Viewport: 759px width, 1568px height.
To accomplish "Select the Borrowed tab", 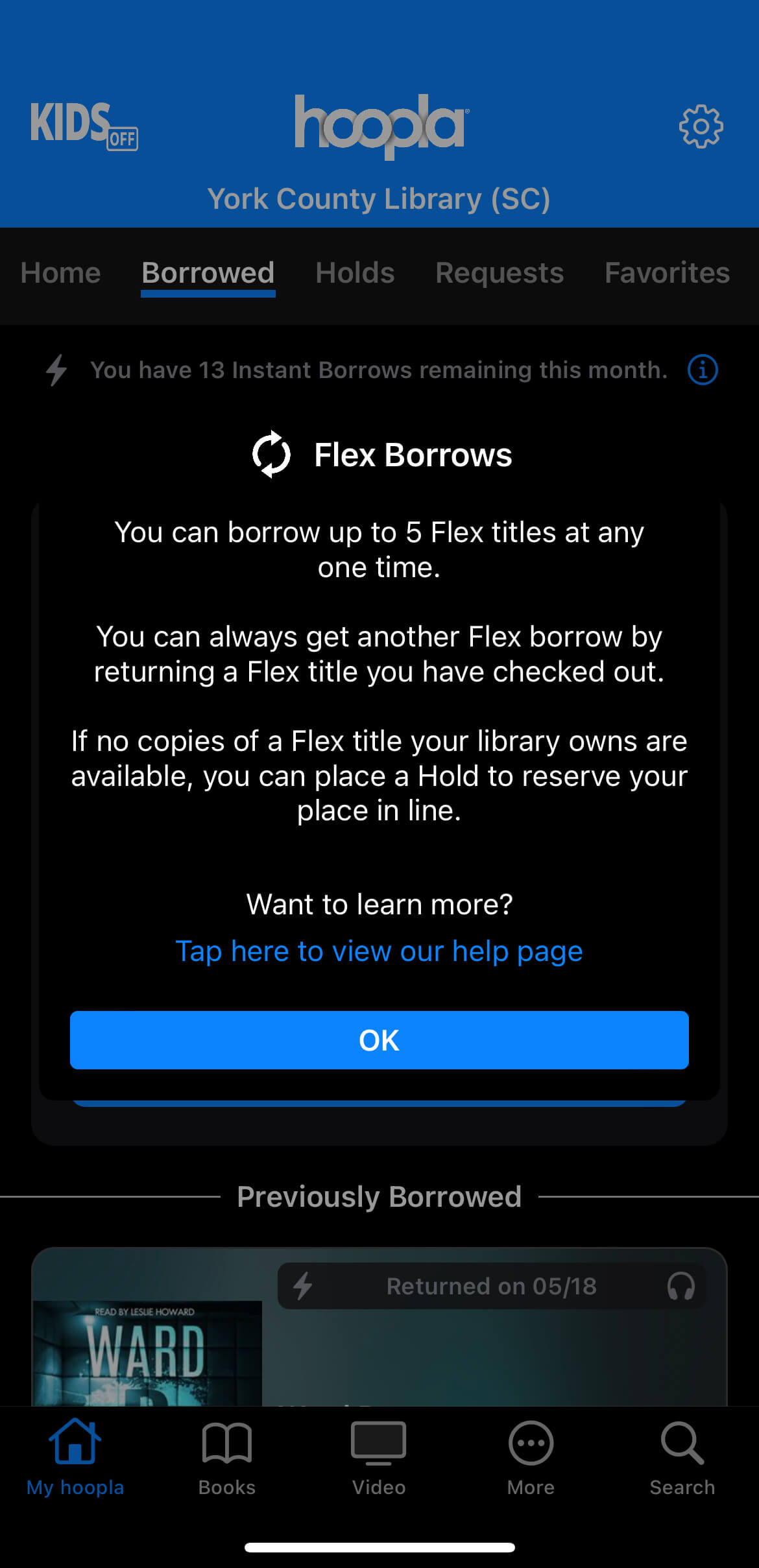I will (208, 273).
